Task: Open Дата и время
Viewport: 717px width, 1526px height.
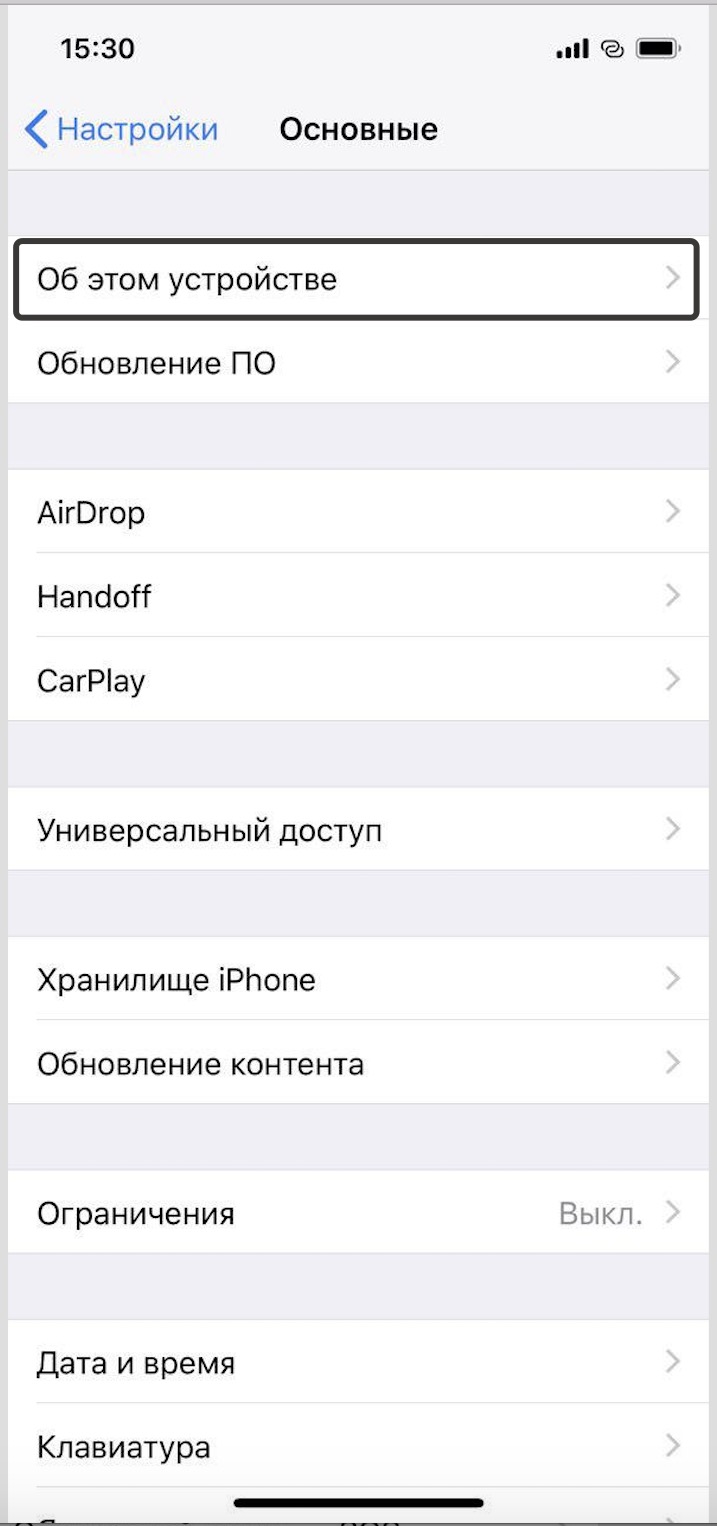Action: pos(356,1363)
